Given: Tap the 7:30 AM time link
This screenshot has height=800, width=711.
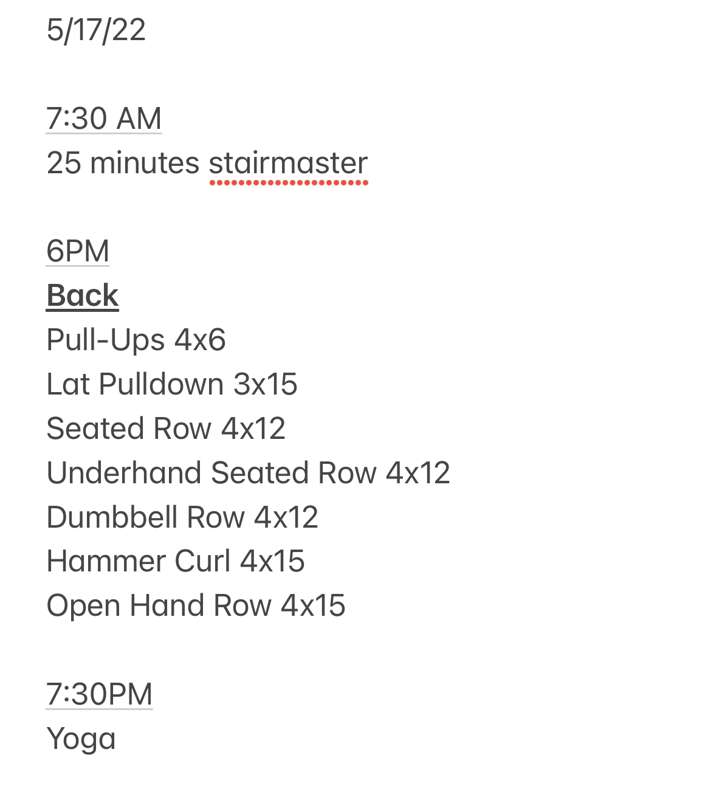Looking at the screenshot, I should 103,119.
